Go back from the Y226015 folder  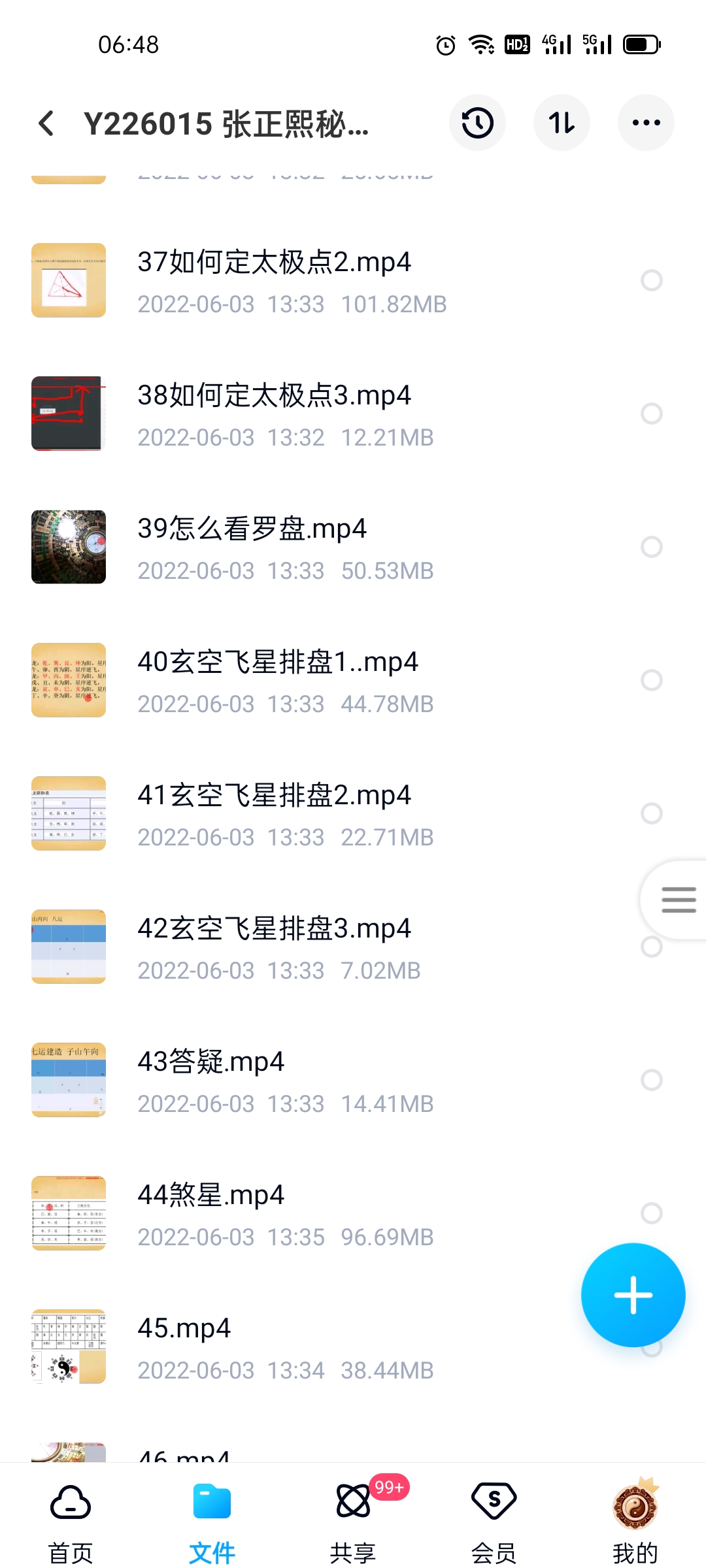coord(46,123)
